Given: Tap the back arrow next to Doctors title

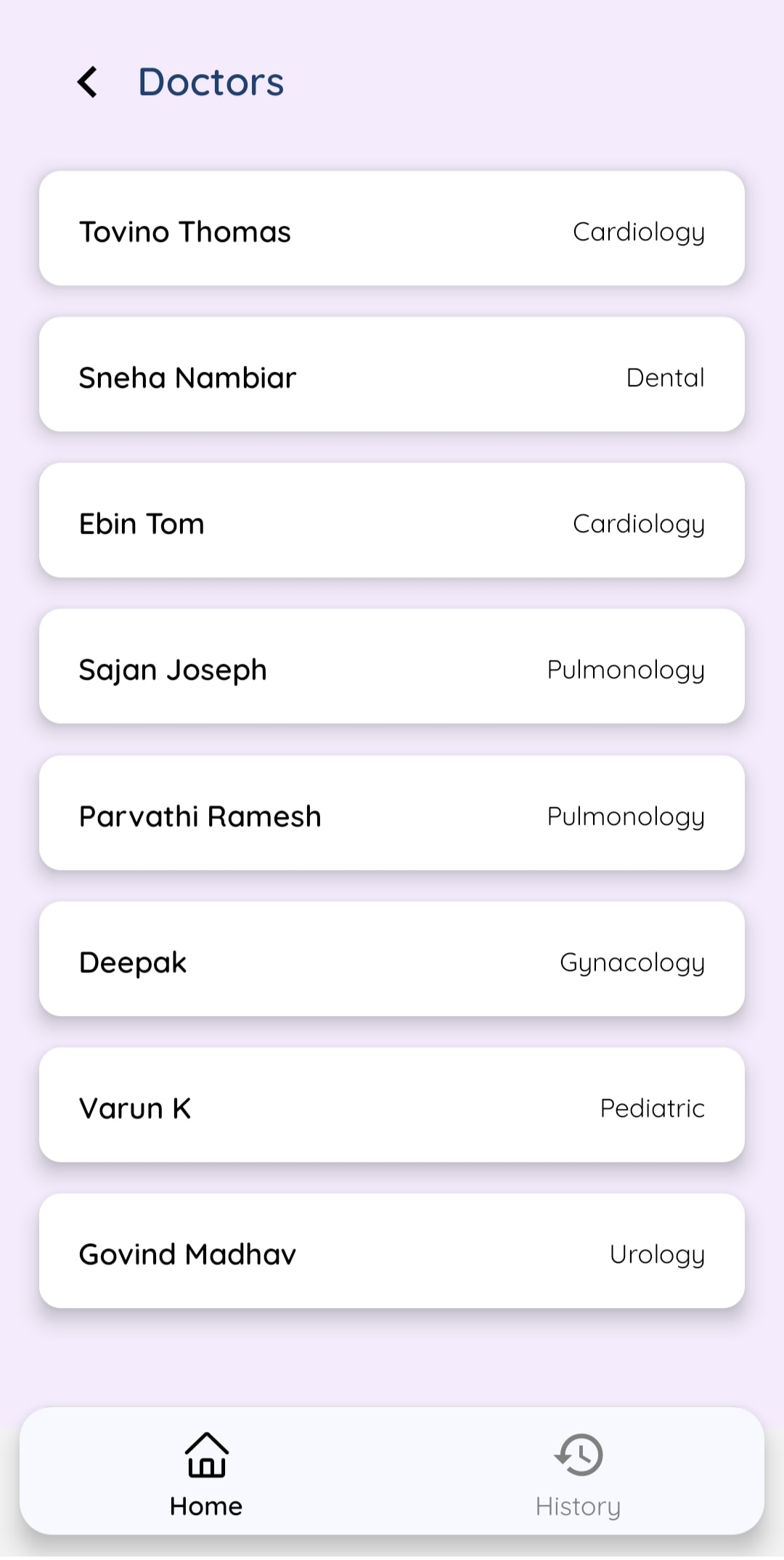Looking at the screenshot, I should point(87,81).
